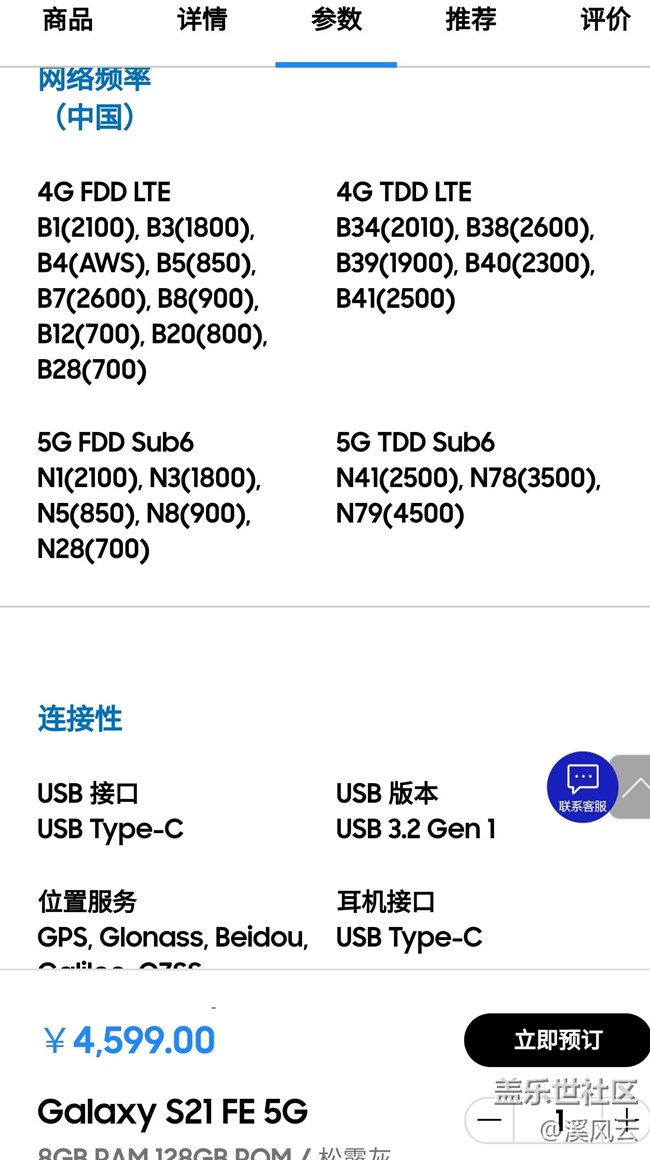650x1160 pixels.
Task: Tap 立即预订 to pre-order
Action: point(557,1040)
